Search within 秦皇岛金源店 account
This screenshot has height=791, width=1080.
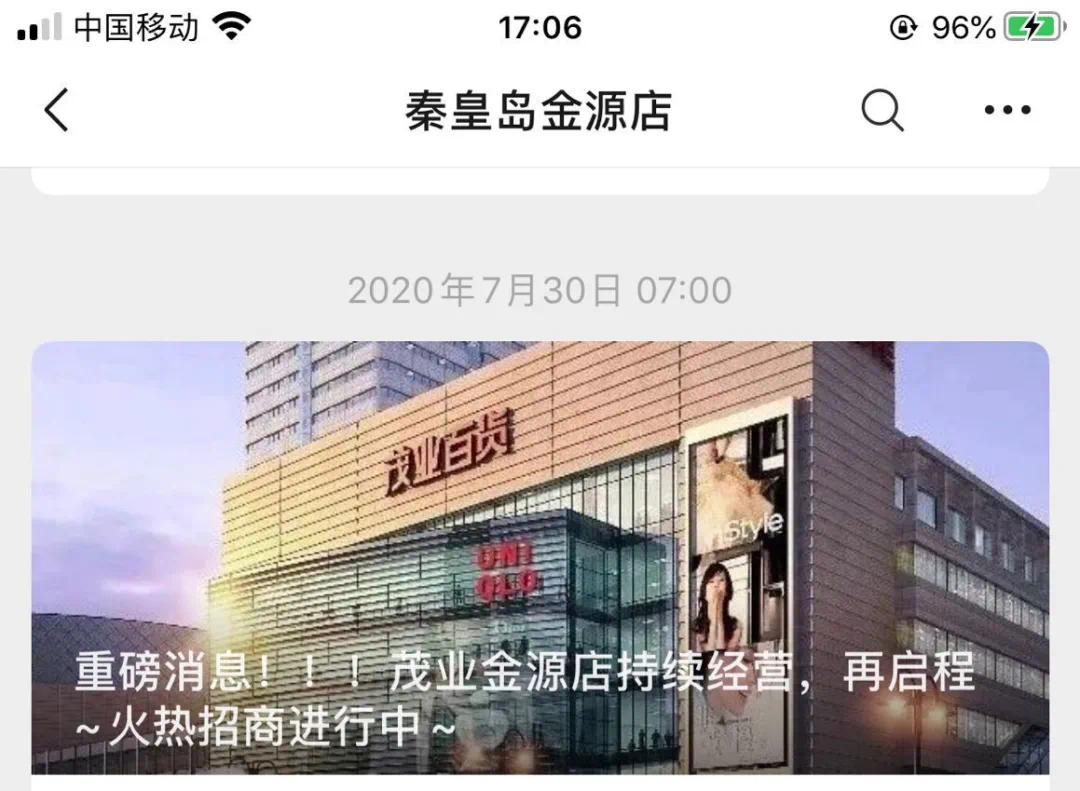click(882, 110)
